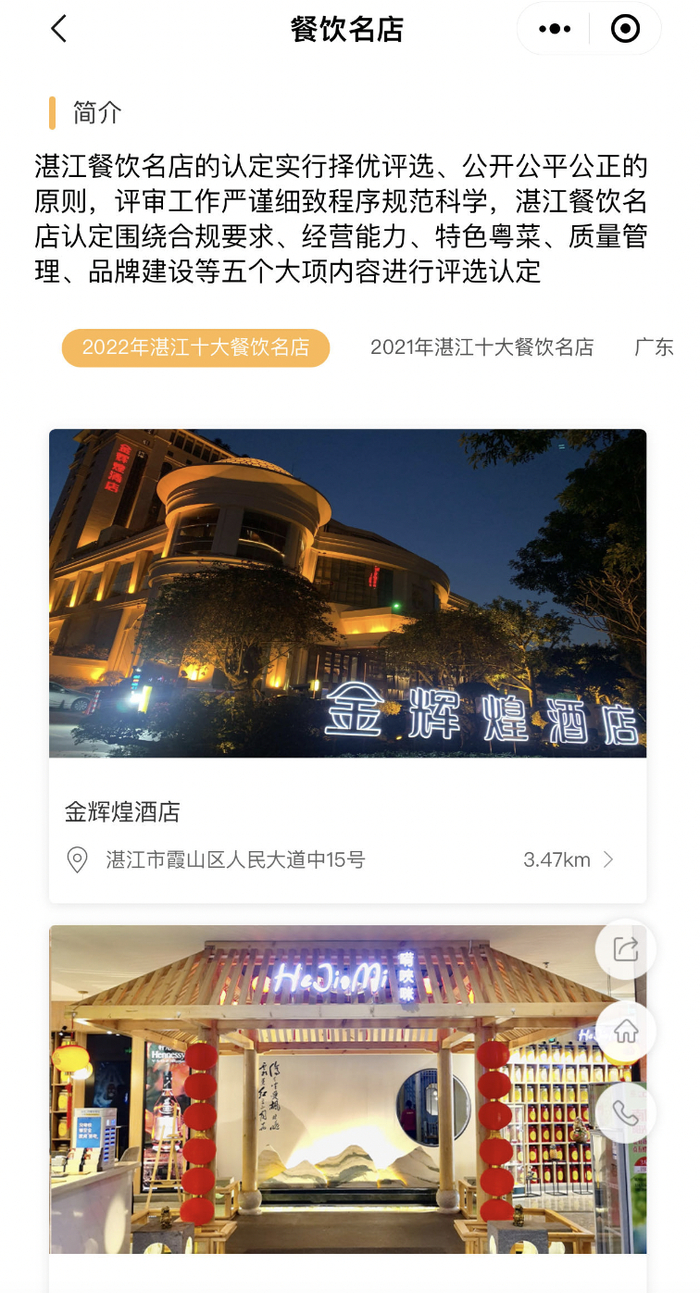This screenshot has width=700, height=1293.
Task: Open the HaJiaMi restaurant photo card
Action: (320, 1089)
